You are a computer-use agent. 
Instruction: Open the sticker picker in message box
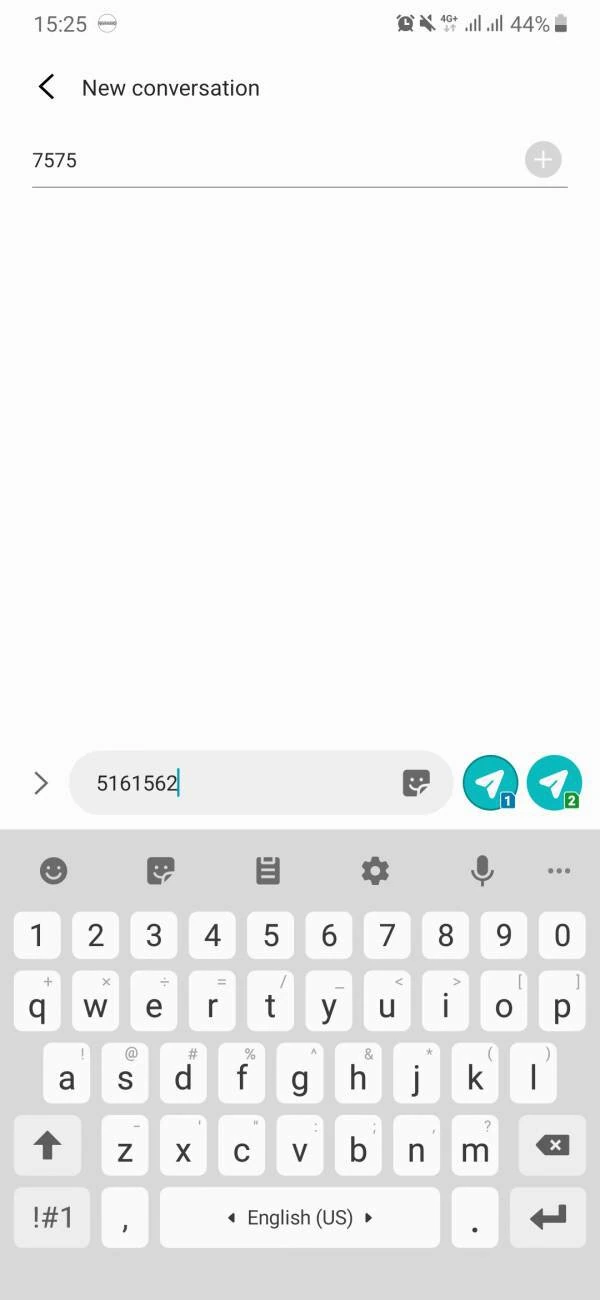(416, 783)
